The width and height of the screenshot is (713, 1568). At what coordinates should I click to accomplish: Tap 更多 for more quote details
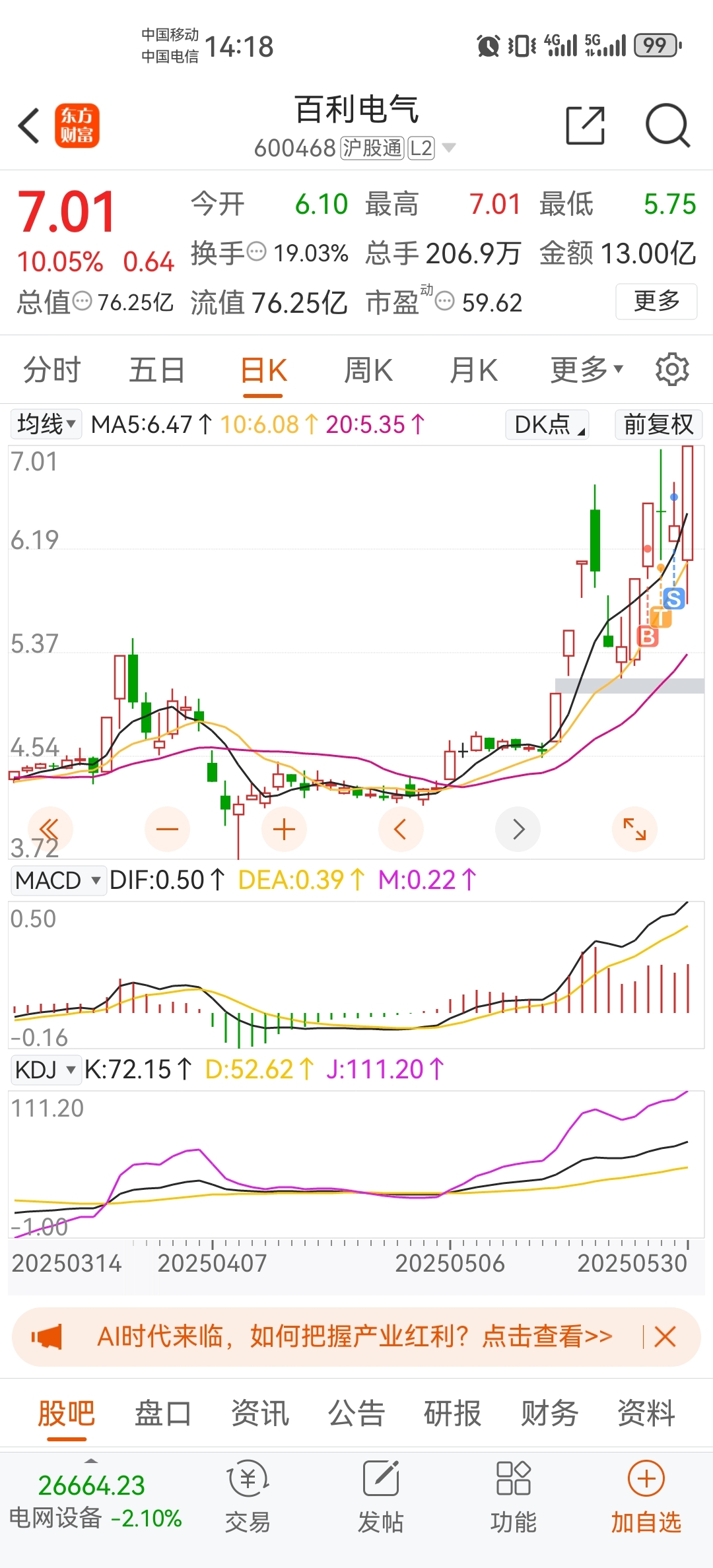(x=656, y=302)
